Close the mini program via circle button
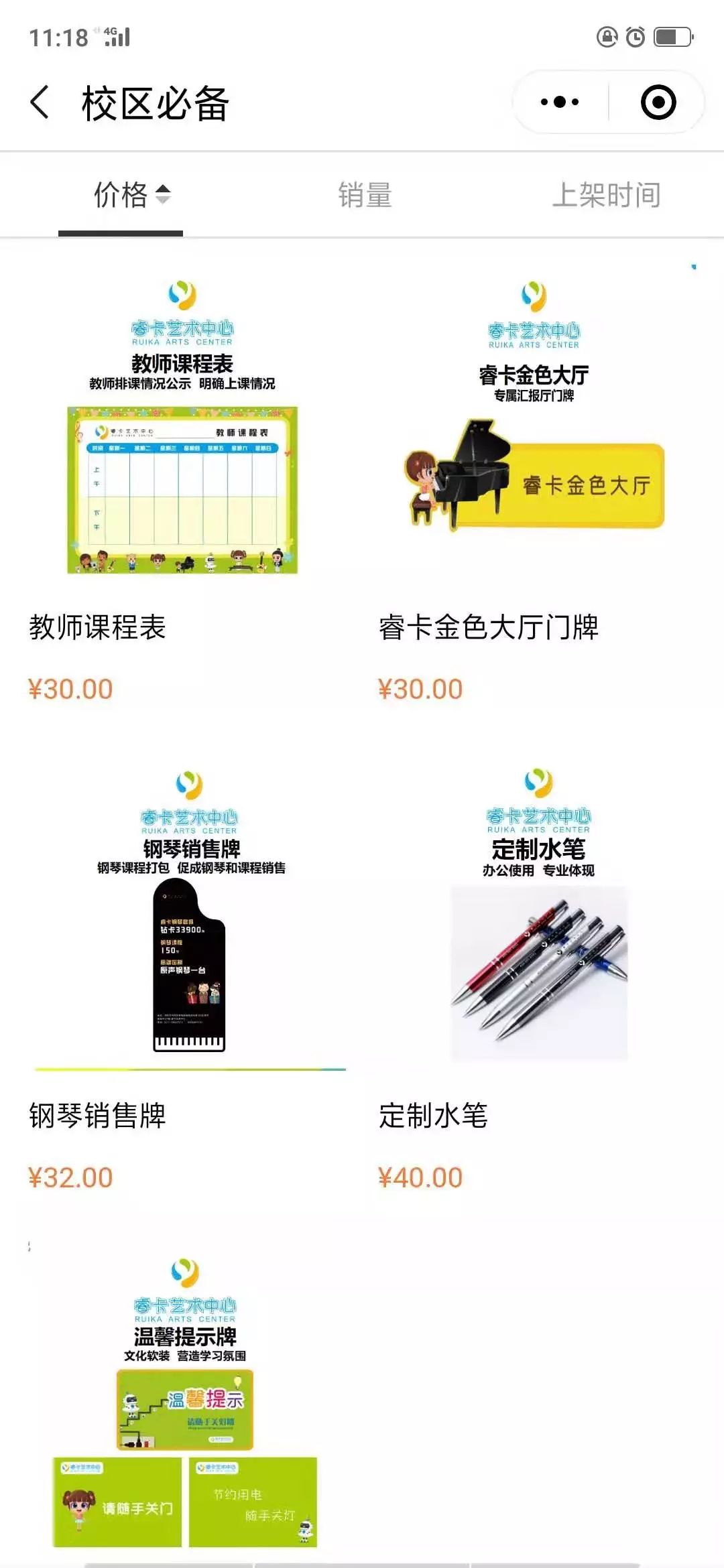This screenshot has height=1568, width=724. 658,103
